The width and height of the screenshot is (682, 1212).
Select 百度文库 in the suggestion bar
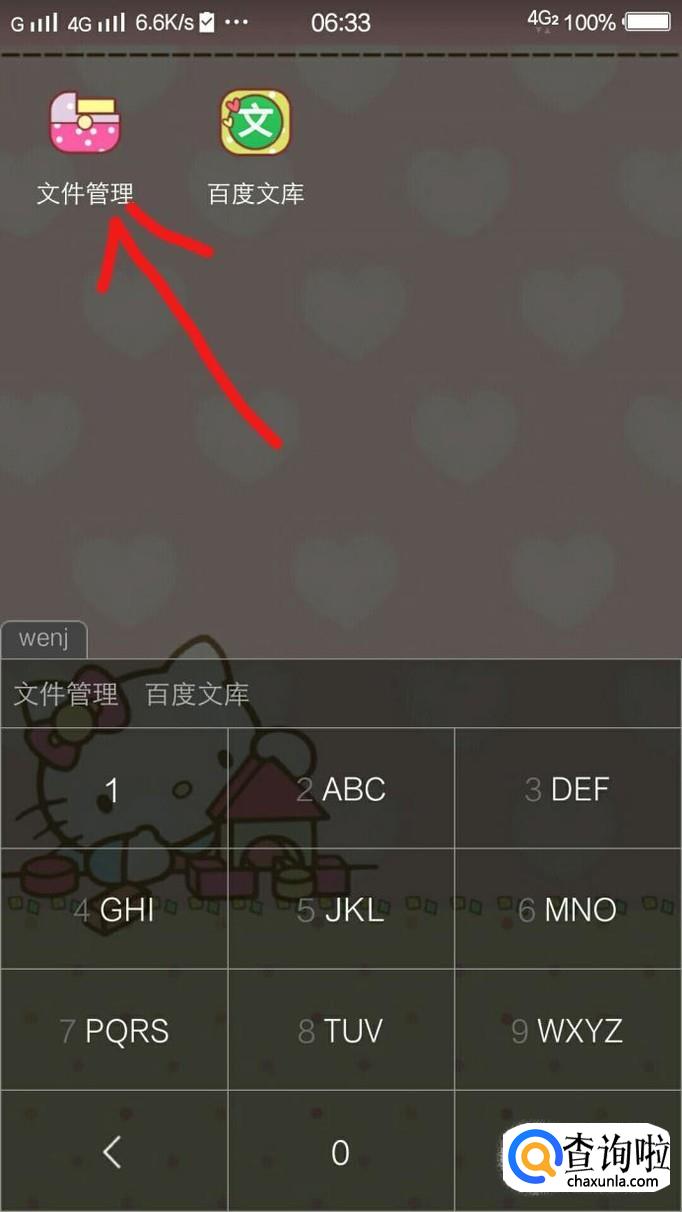198,694
